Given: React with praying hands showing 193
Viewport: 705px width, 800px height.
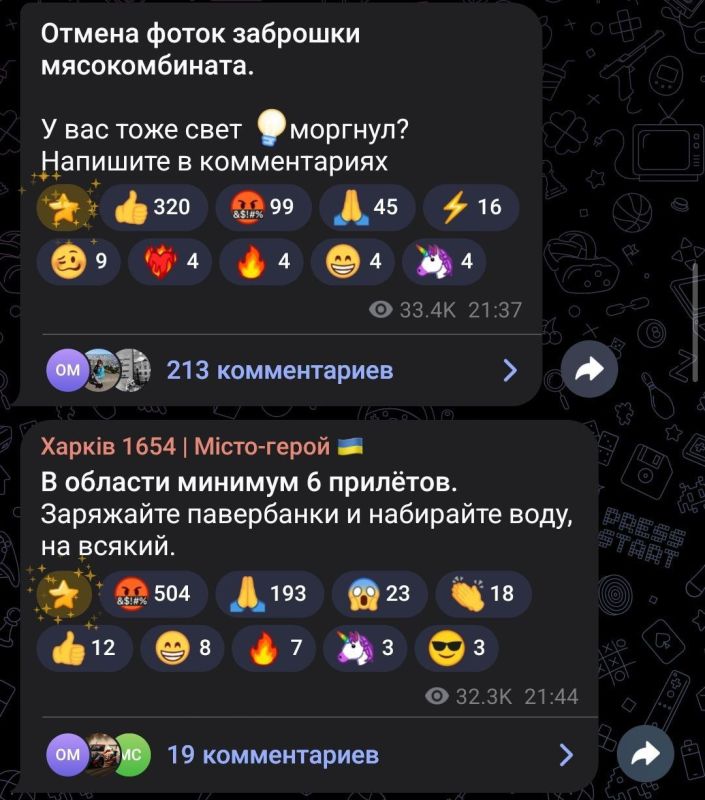Looking at the screenshot, I should tap(267, 593).
